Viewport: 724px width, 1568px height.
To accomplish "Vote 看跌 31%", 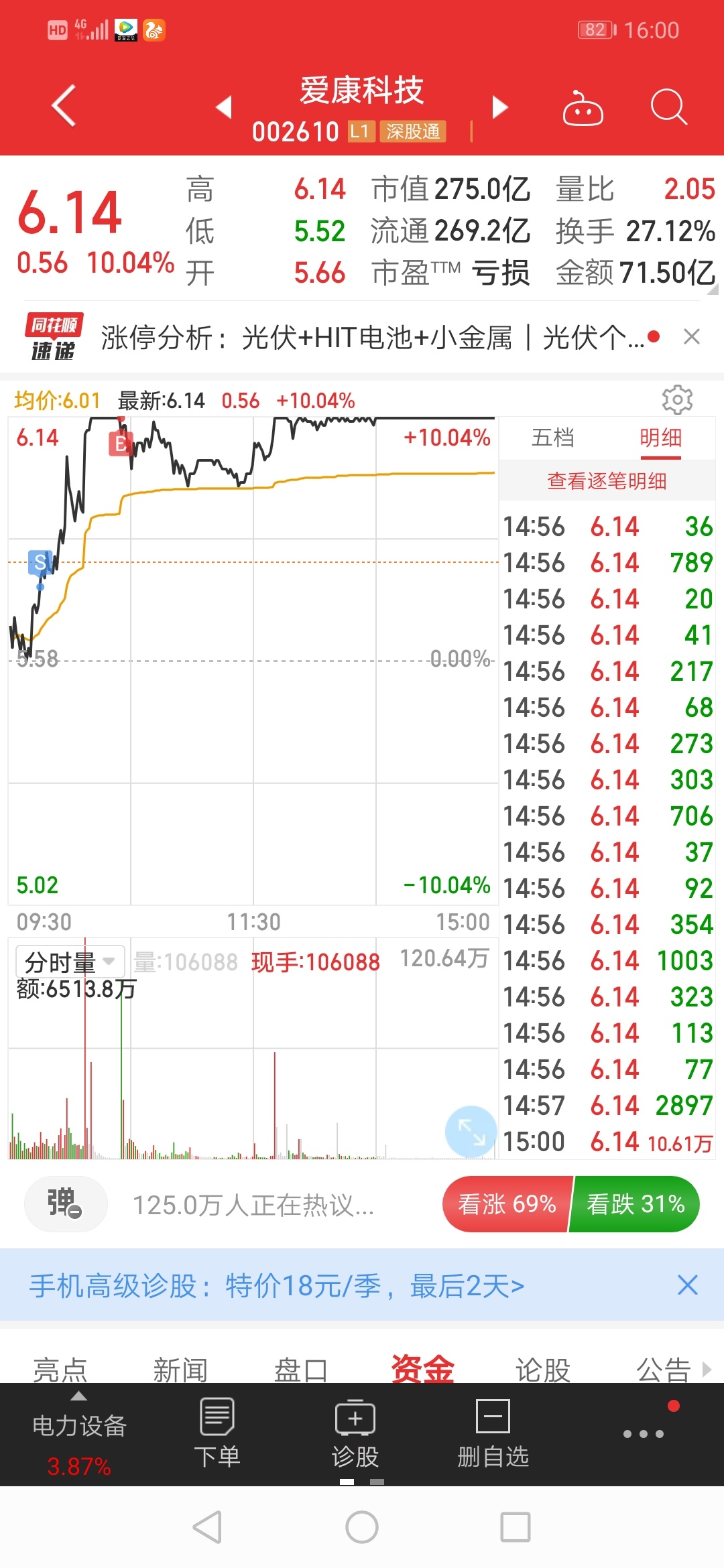I will tap(636, 1204).
